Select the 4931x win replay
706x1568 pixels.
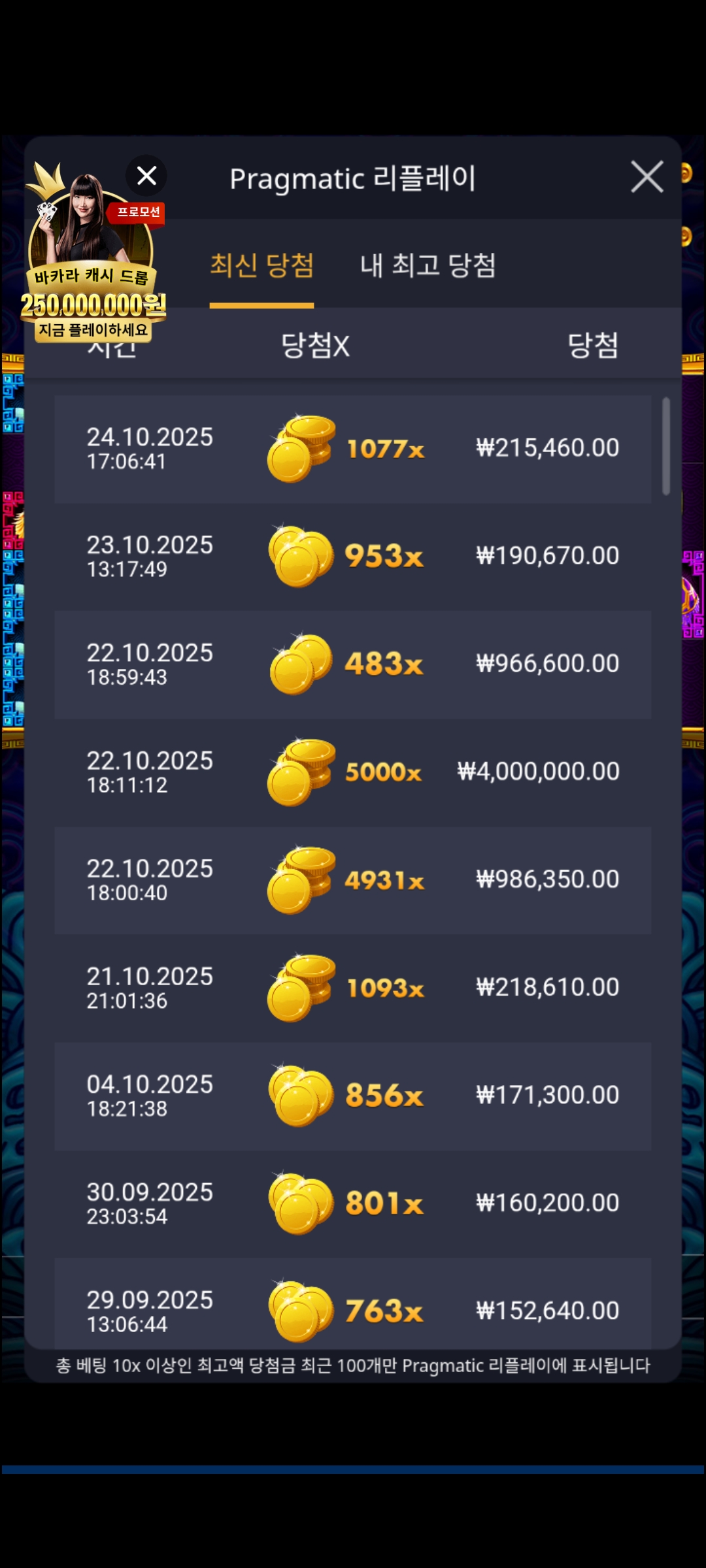point(353,880)
